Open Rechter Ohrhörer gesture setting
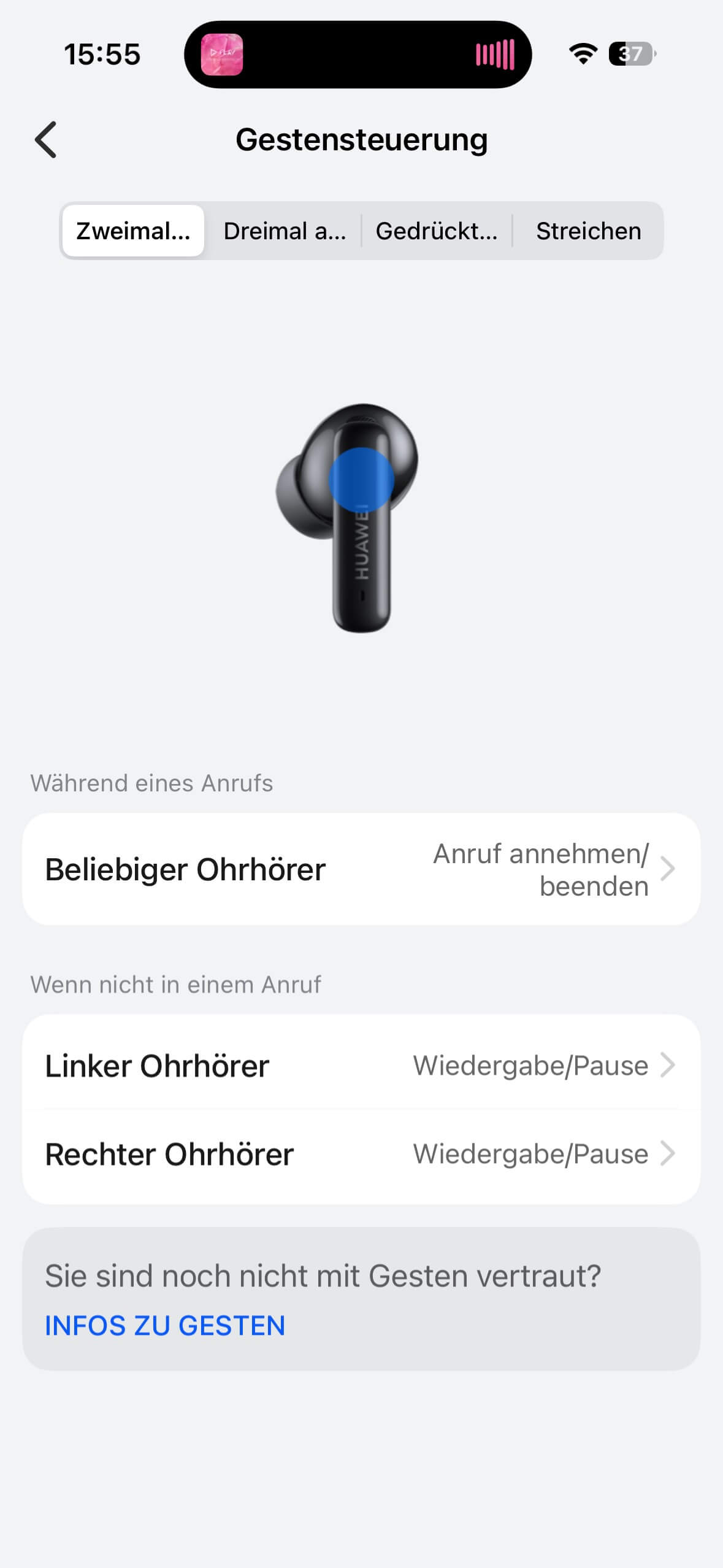Screen dimensions: 723x1568 [361, 1154]
